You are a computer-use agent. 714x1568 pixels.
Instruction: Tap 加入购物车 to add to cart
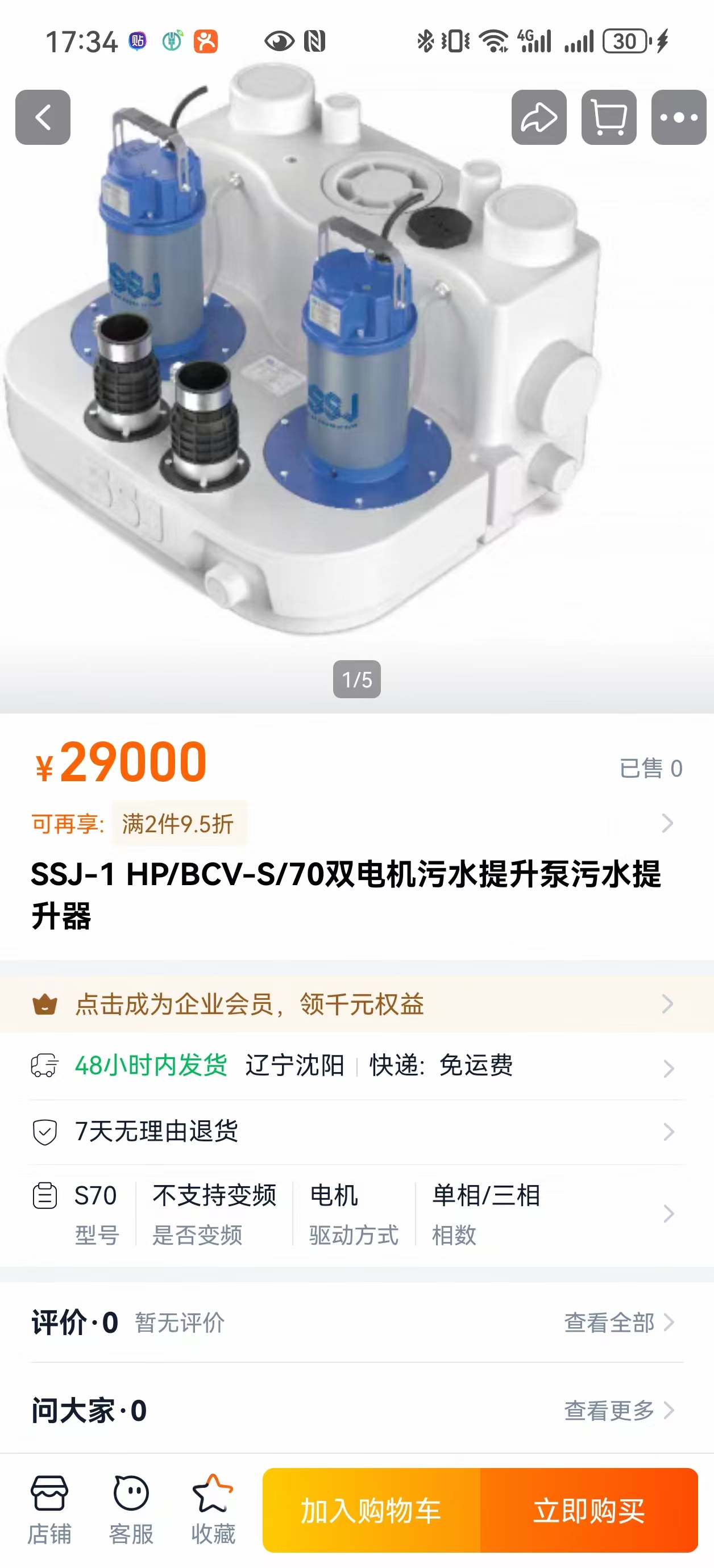coord(372,1510)
